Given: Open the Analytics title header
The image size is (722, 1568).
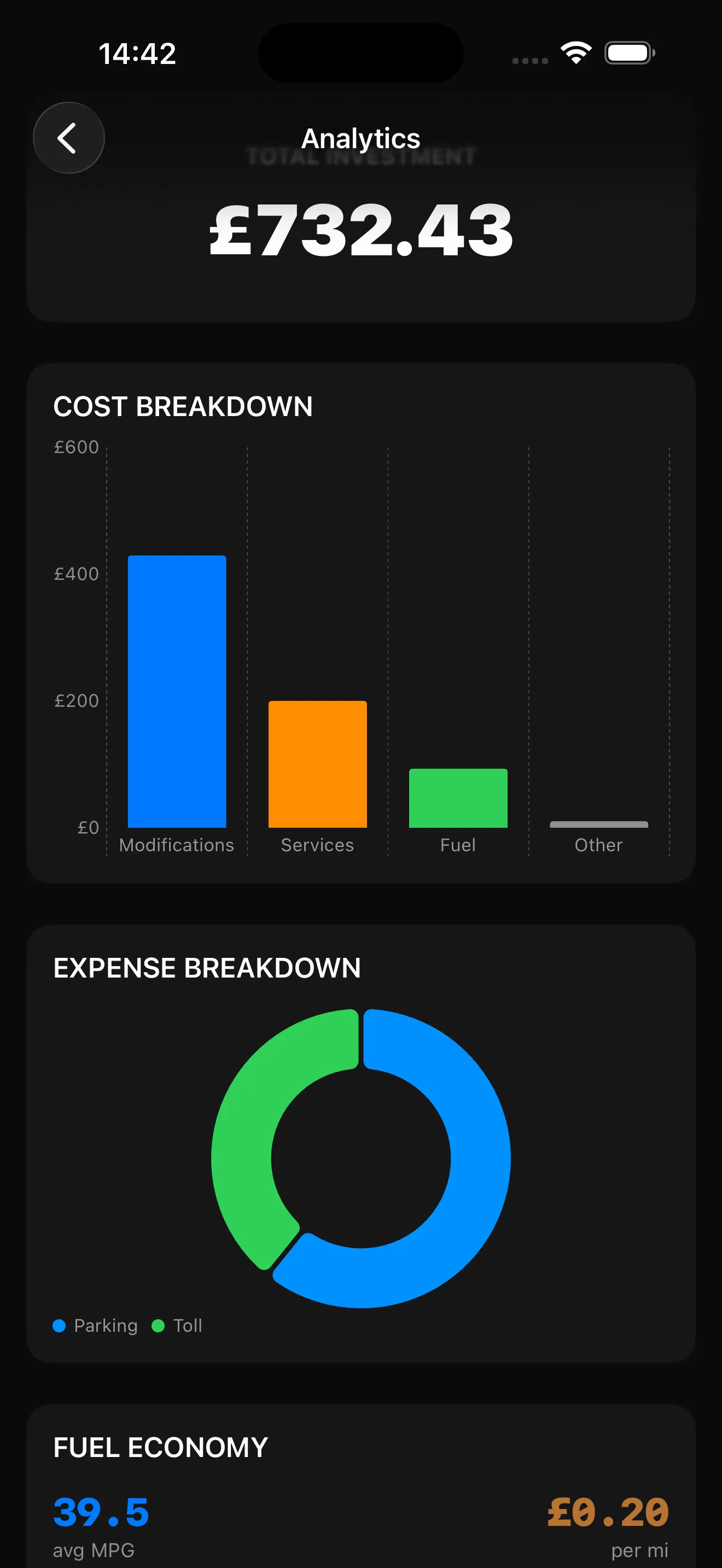Looking at the screenshot, I should tap(361, 138).
